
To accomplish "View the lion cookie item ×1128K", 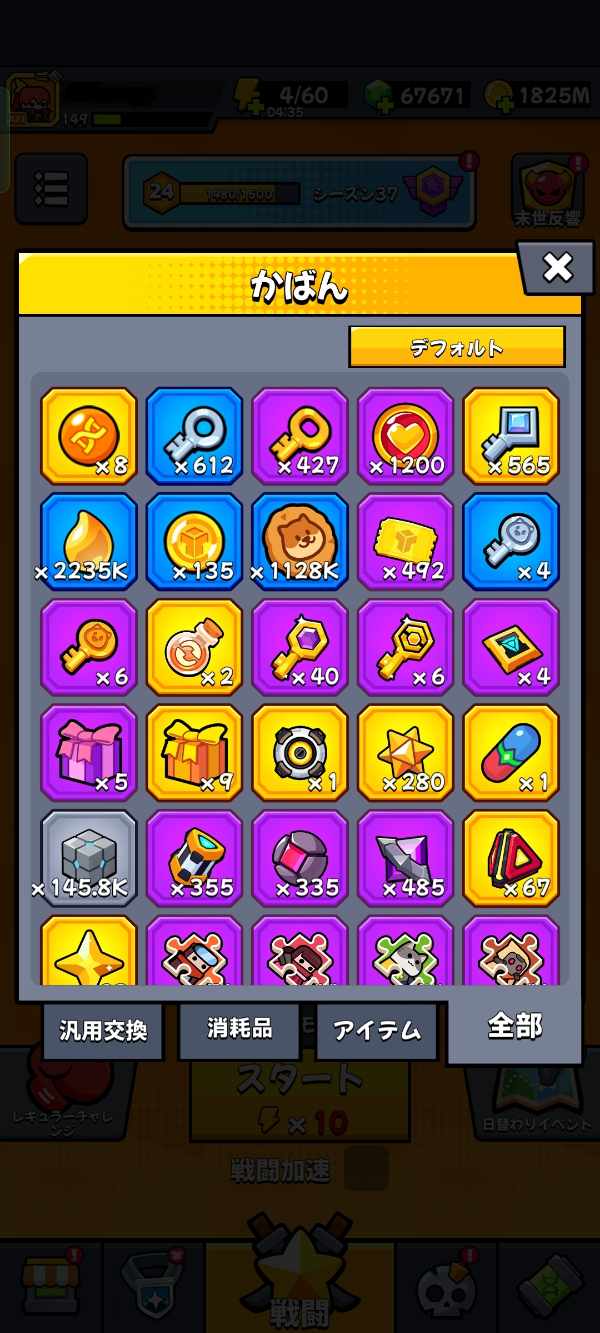I will coord(300,541).
